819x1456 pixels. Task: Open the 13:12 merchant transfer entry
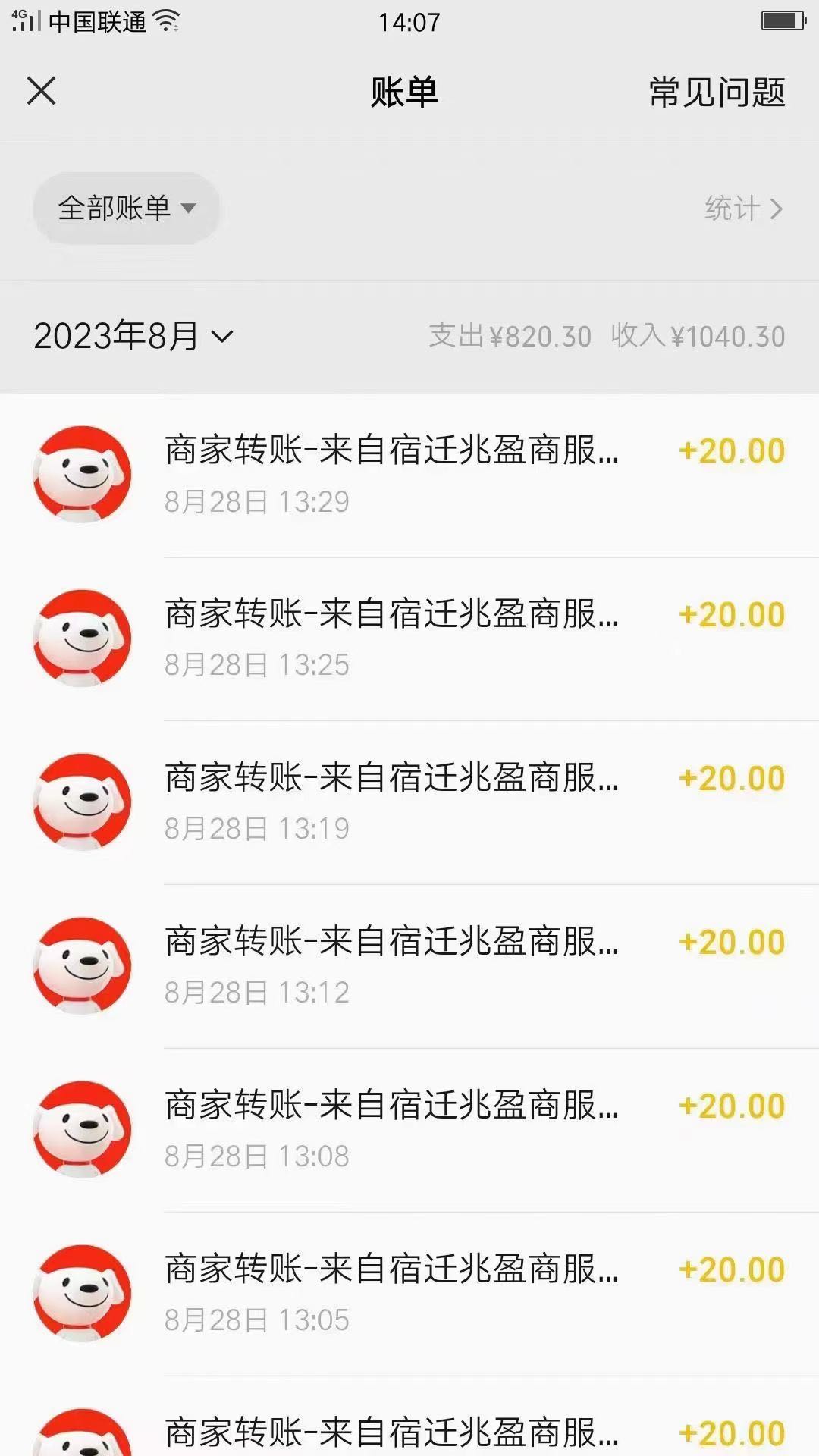409,967
